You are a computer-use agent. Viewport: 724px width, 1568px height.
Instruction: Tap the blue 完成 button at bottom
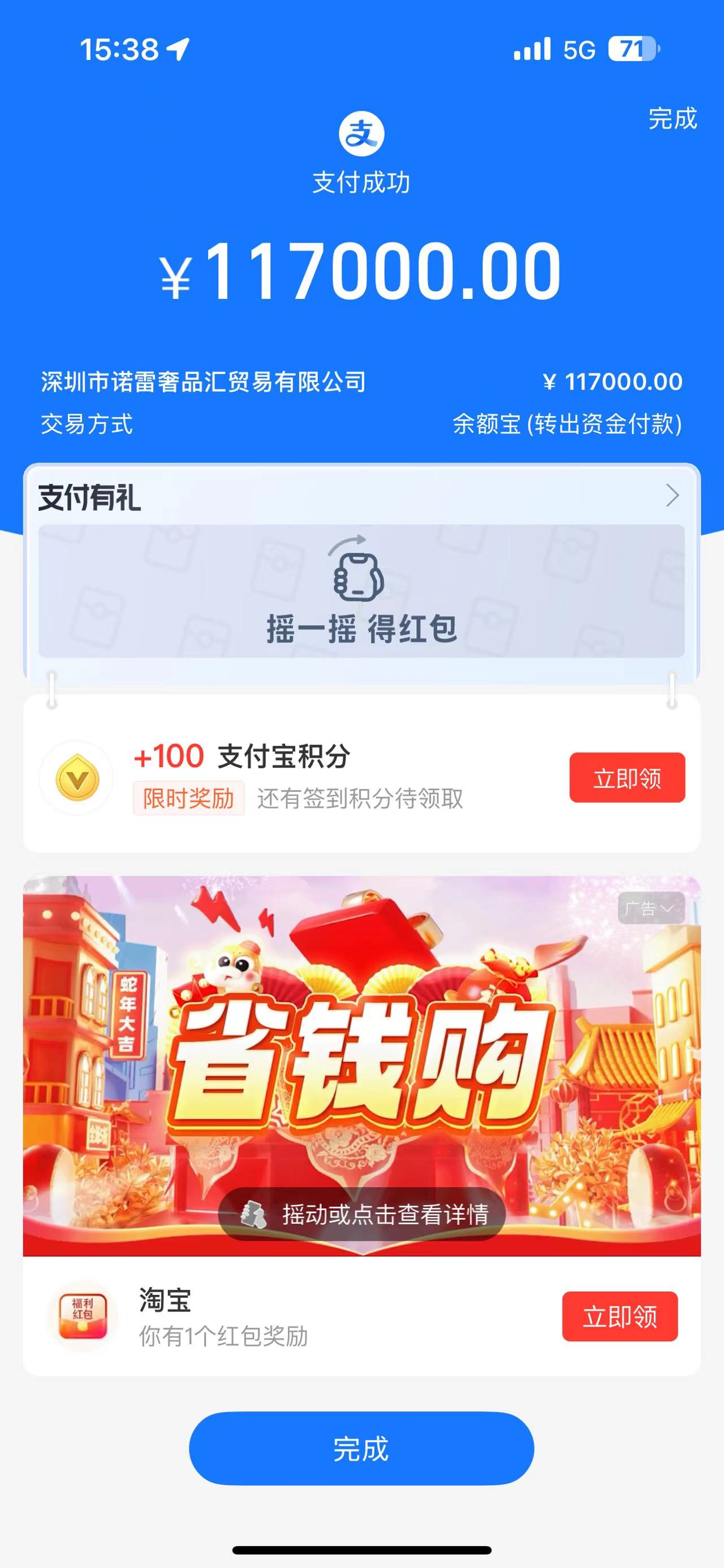(x=361, y=1448)
